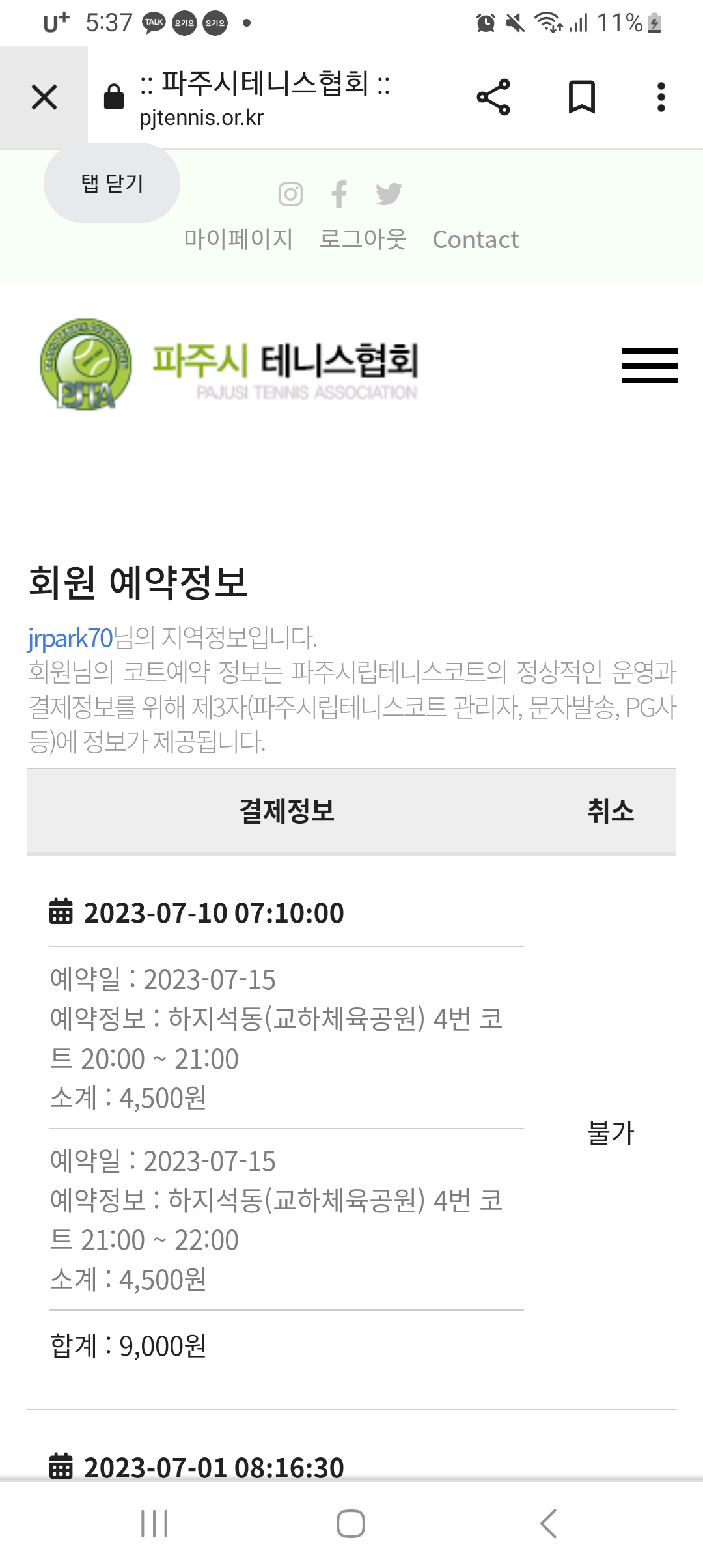Viewport: 703px width, 1568px height.
Task: Tap 로그아웃 to log out
Action: 363,239
